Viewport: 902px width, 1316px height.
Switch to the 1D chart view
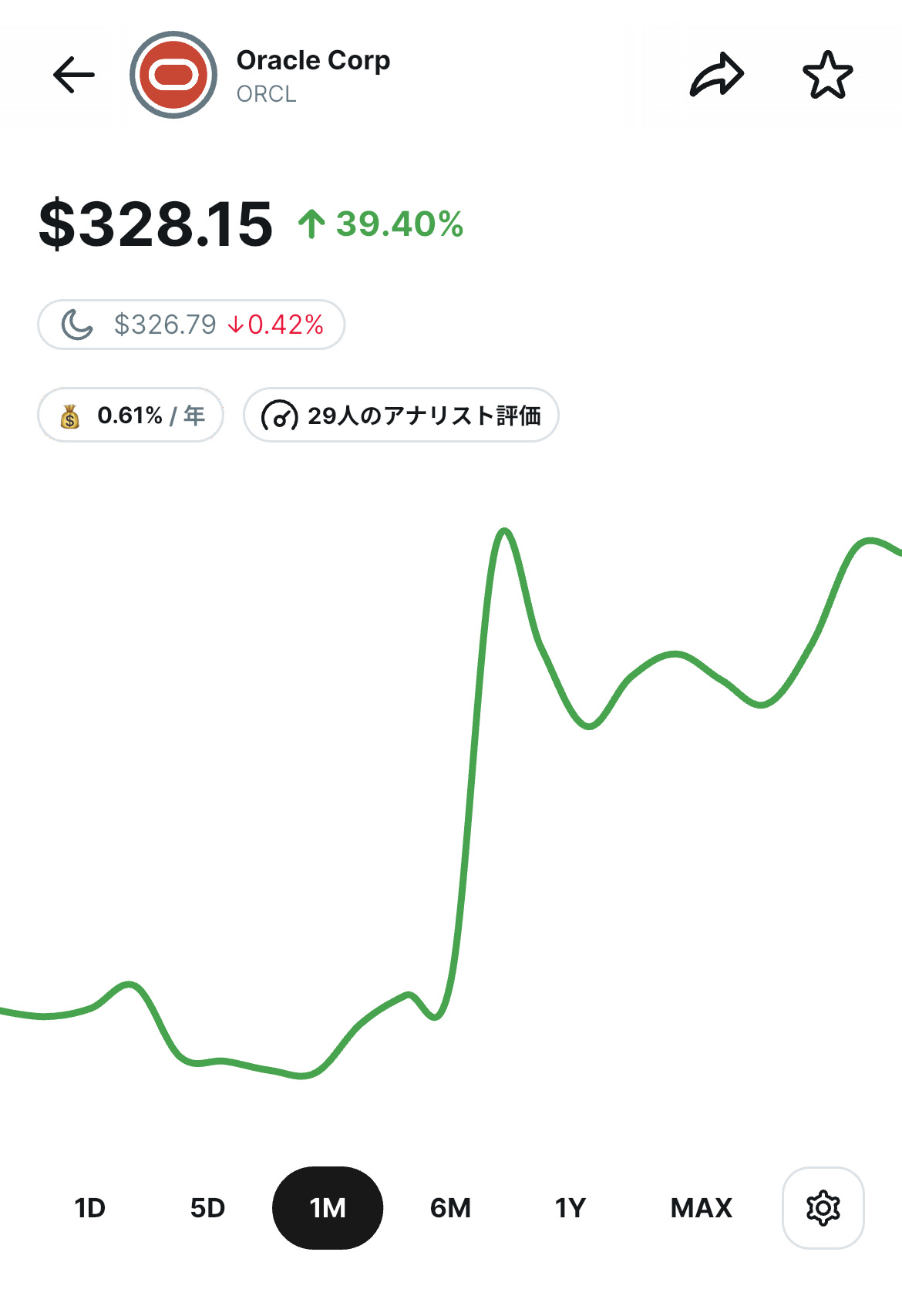[x=90, y=1207]
